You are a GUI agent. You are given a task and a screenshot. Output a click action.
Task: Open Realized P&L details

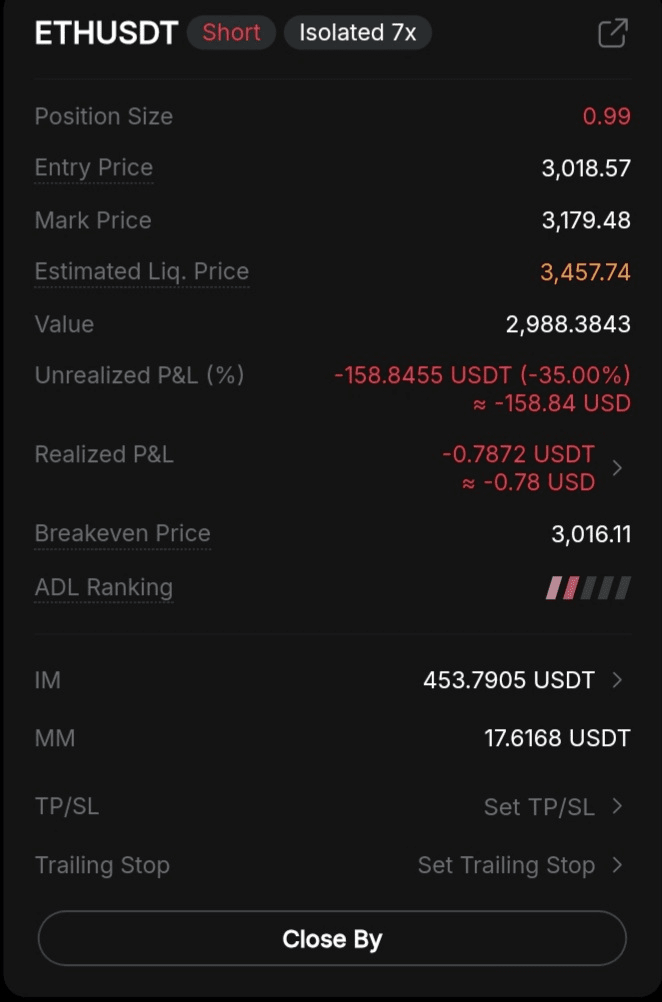pos(617,468)
